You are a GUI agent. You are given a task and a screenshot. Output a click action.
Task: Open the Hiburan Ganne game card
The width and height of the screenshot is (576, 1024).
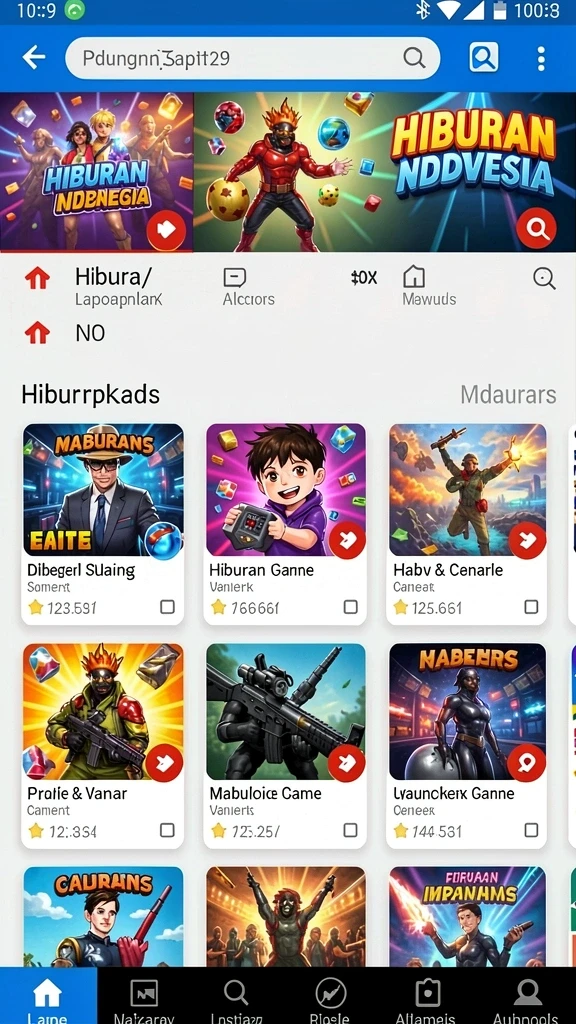pyautogui.click(x=285, y=524)
